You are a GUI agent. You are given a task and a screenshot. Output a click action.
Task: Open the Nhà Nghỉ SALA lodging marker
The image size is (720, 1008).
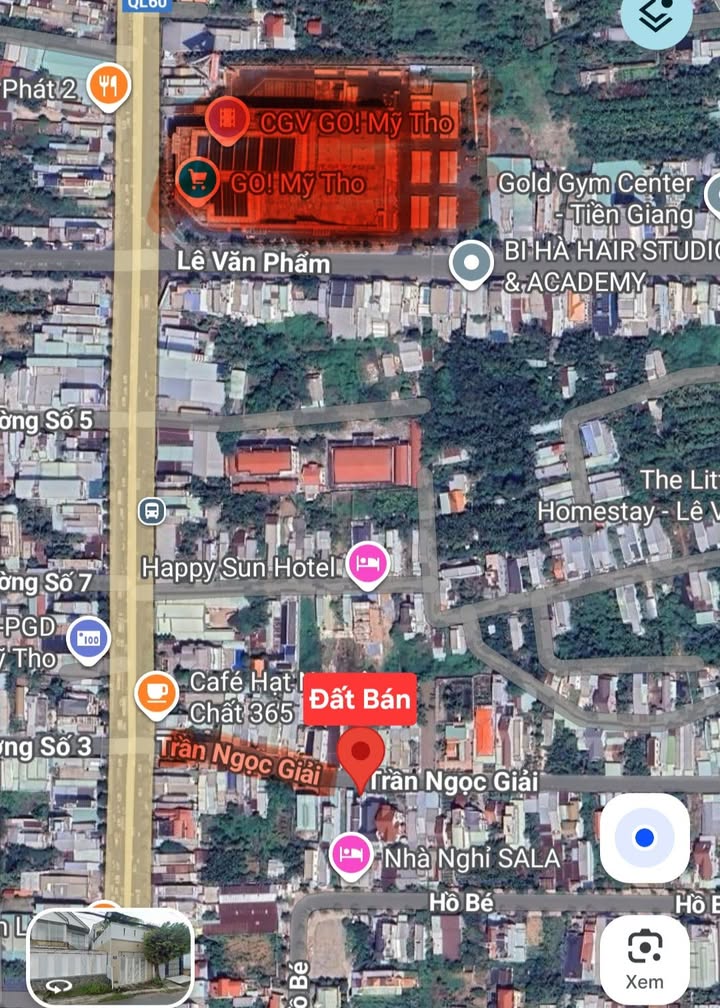[351, 855]
